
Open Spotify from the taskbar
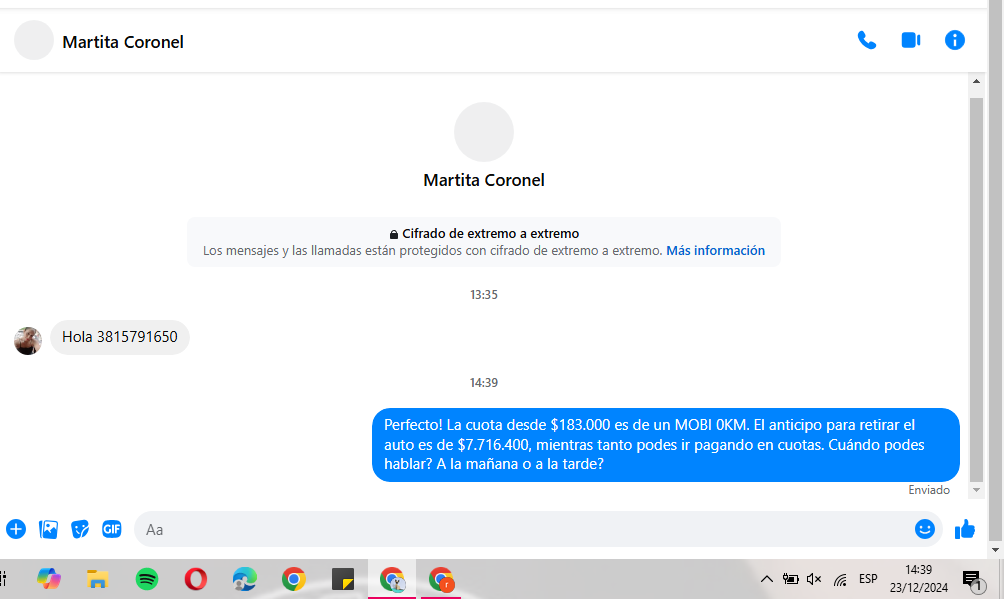point(147,579)
